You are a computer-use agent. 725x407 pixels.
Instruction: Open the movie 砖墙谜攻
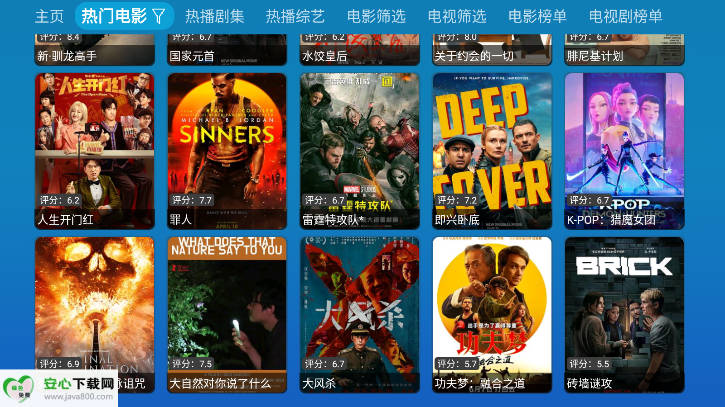(x=624, y=314)
